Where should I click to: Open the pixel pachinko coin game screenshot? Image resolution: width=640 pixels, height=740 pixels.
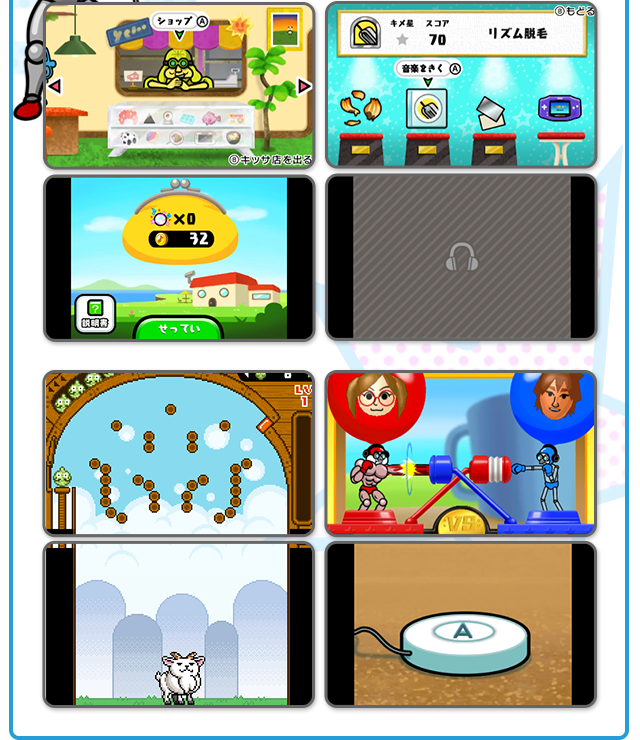pyautogui.click(x=179, y=453)
